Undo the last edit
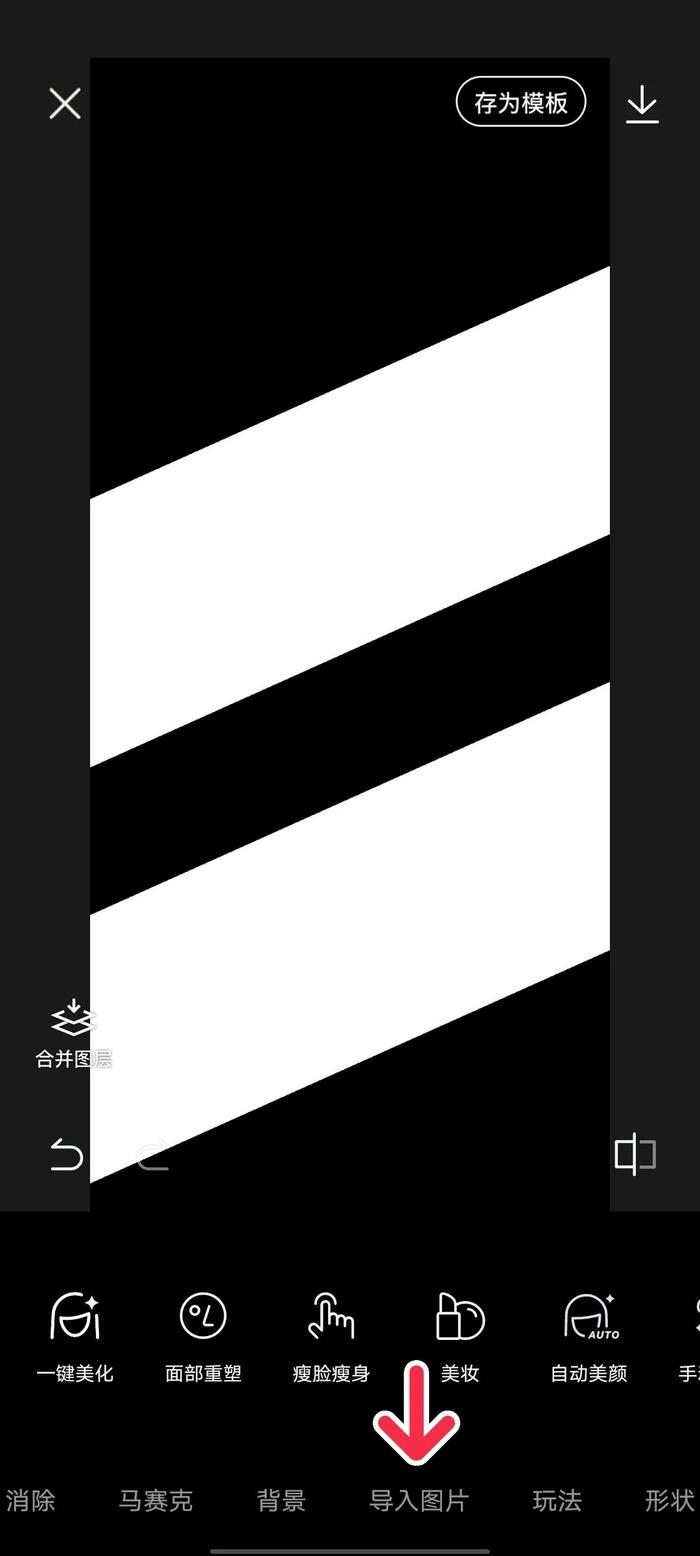Screen dimensions: 700x1556 [66, 1155]
